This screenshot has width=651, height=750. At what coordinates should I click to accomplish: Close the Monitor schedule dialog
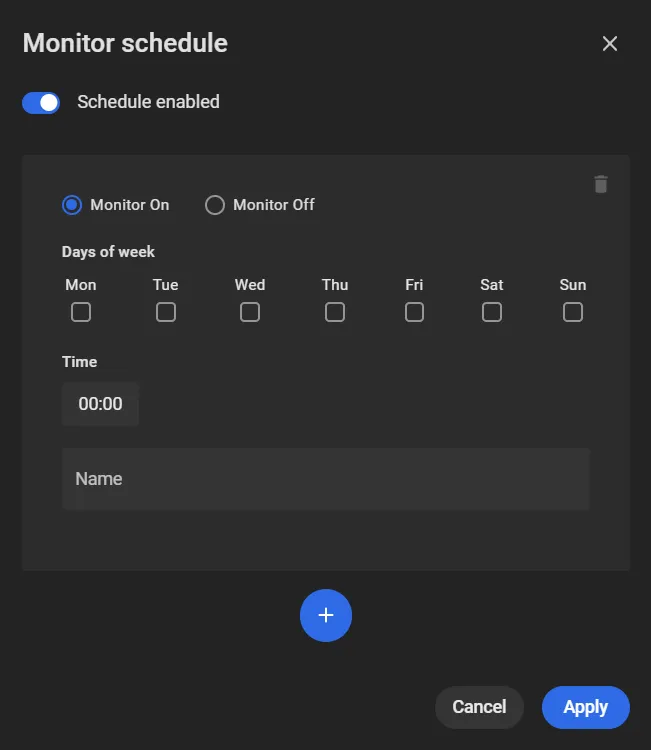pos(609,44)
